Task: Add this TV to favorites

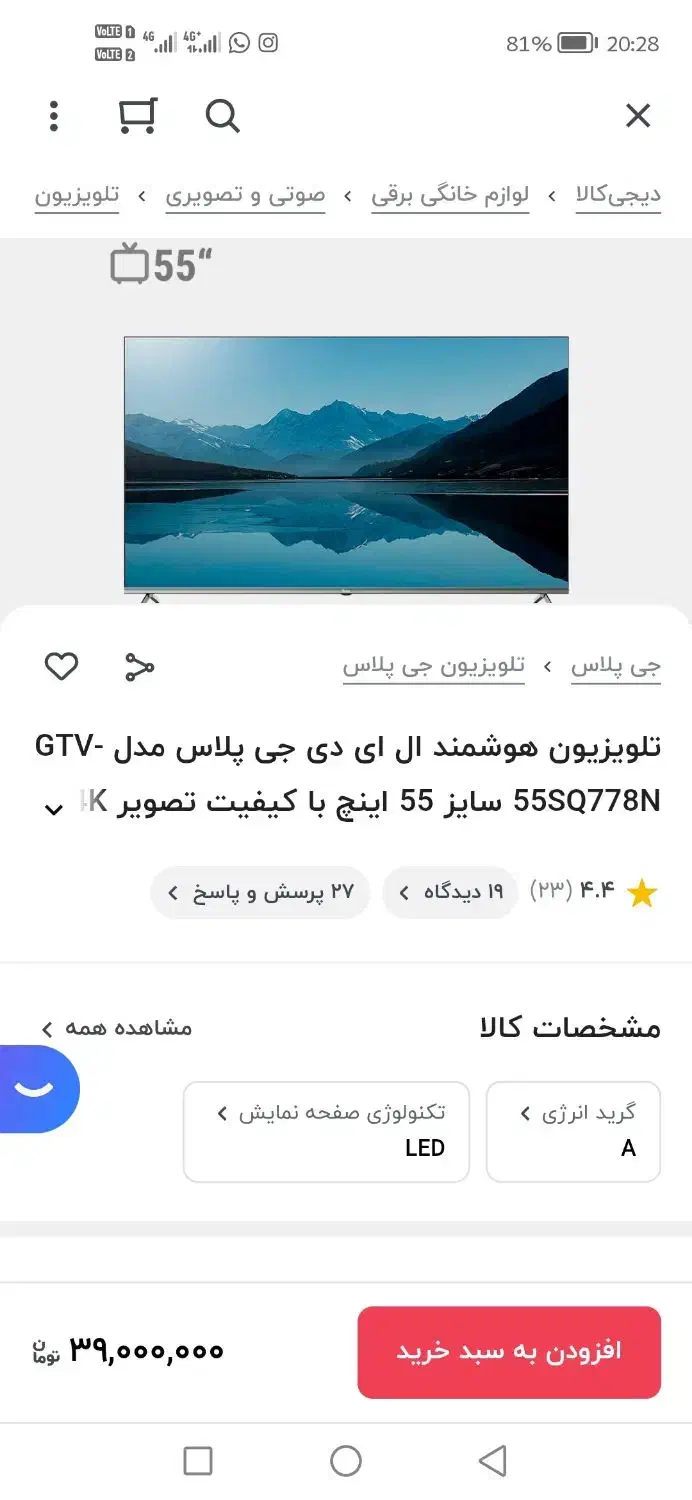Action: pyautogui.click(x=61, y=666)
